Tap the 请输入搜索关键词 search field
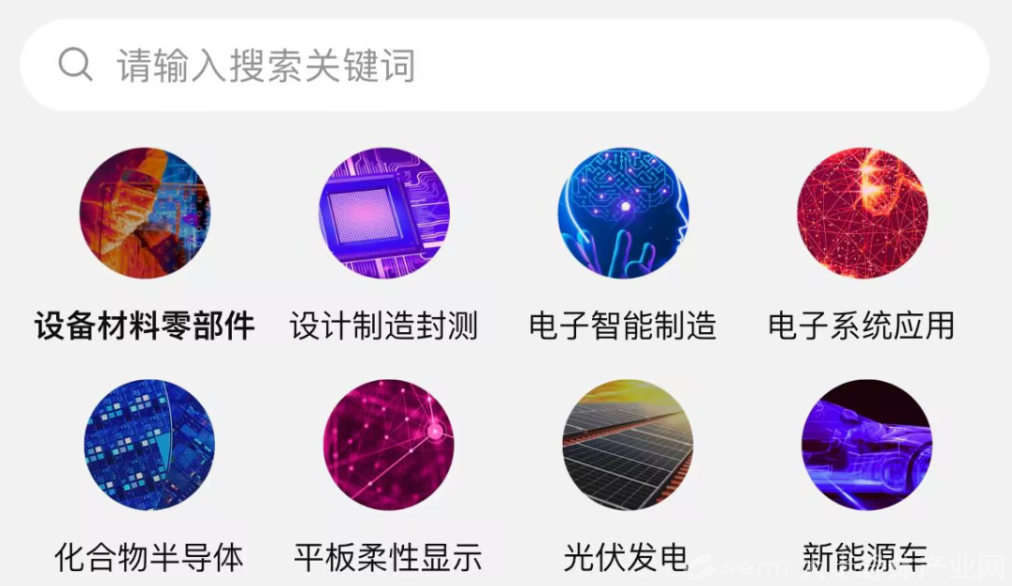This screenshot has width=1012, height=586. click(x=504, y=66)
